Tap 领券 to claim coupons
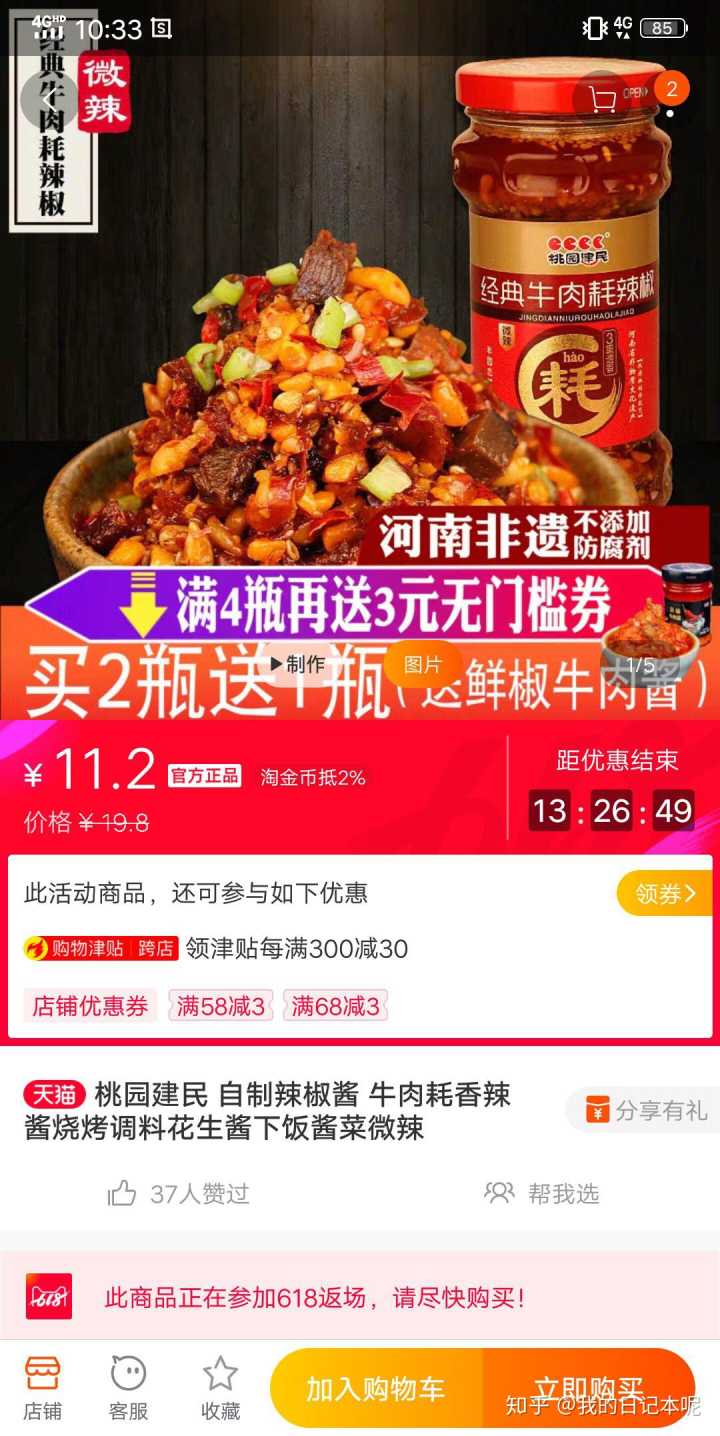Viewport: 720px width, 1436px height. [664, 893]
